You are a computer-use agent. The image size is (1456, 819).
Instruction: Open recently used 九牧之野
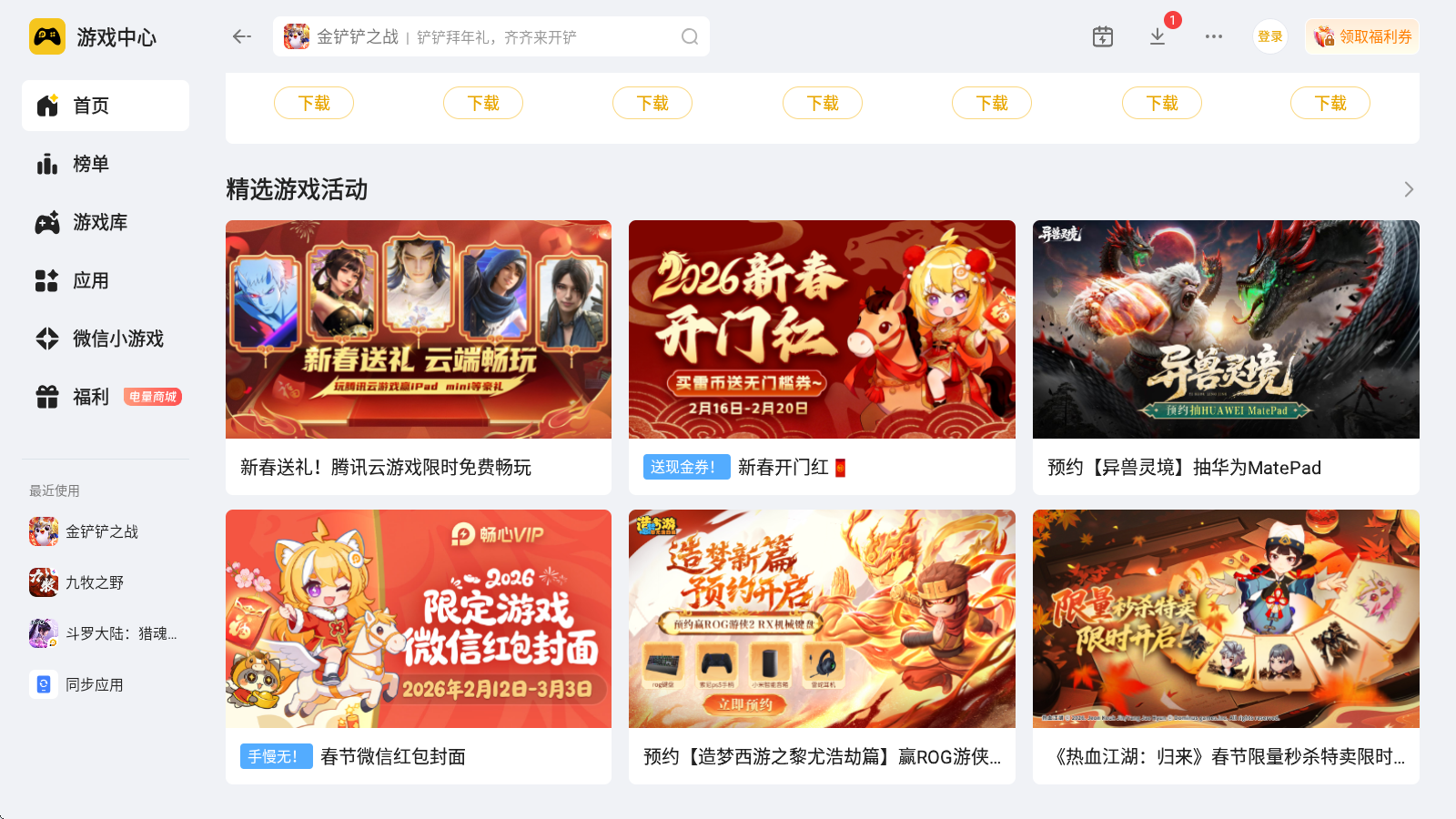pyautogui.click(x=94, y=582)
